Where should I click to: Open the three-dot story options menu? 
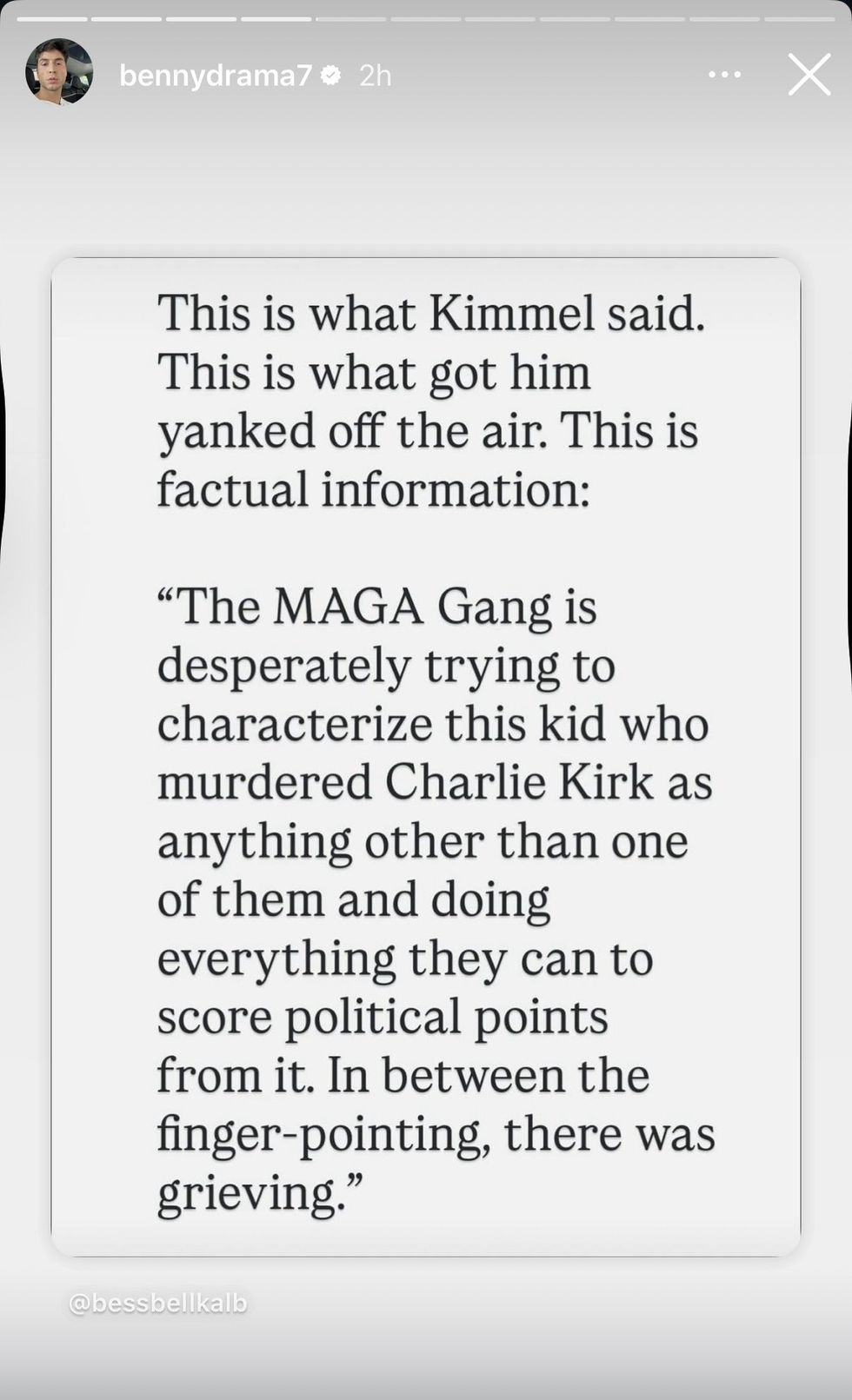pyautogui.click(x=724, y=76)
